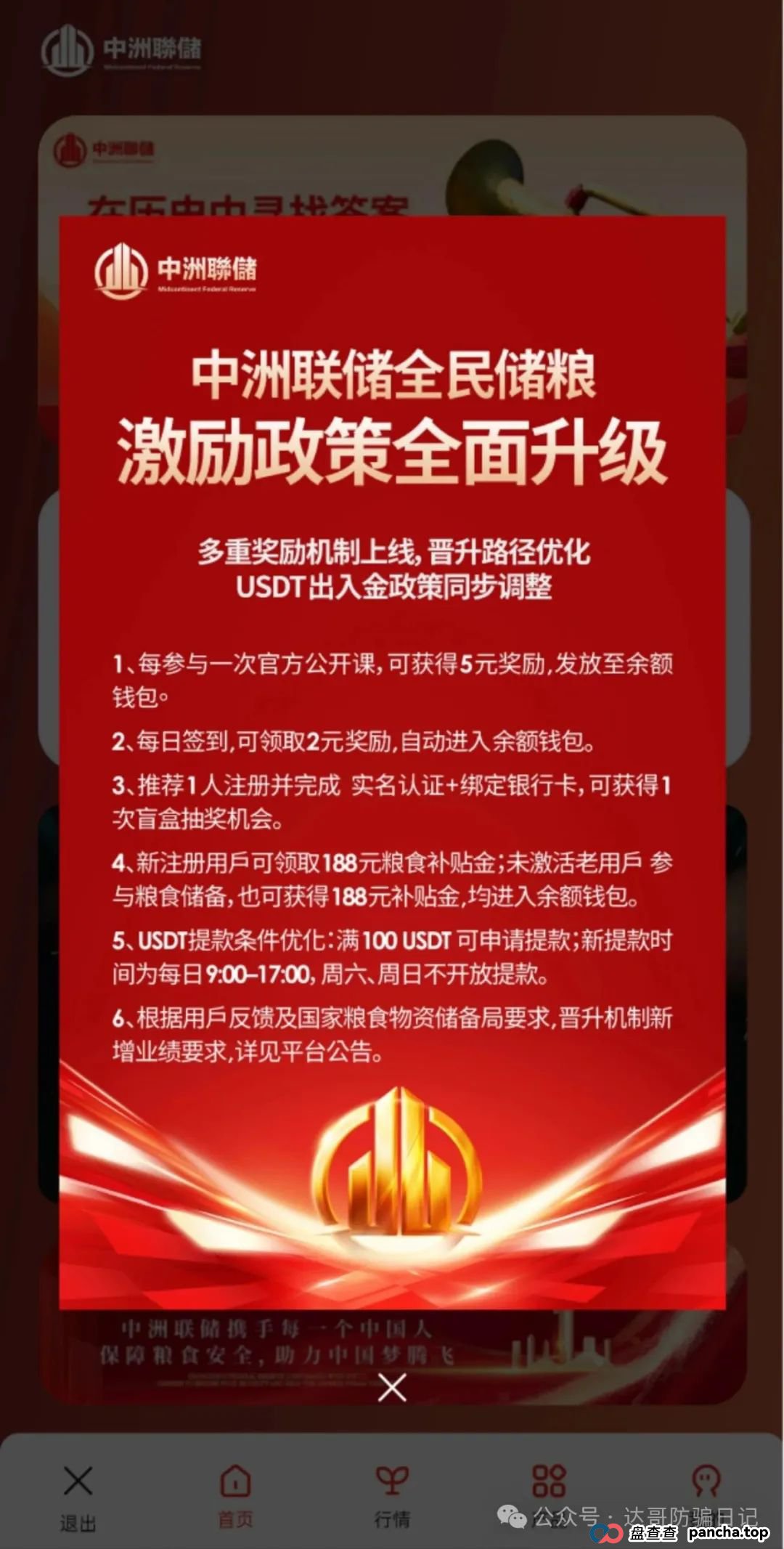Screen dimensions: 784x1549
Task: Switch to the 首页 tab
Action: click(x=235, y=1497)
